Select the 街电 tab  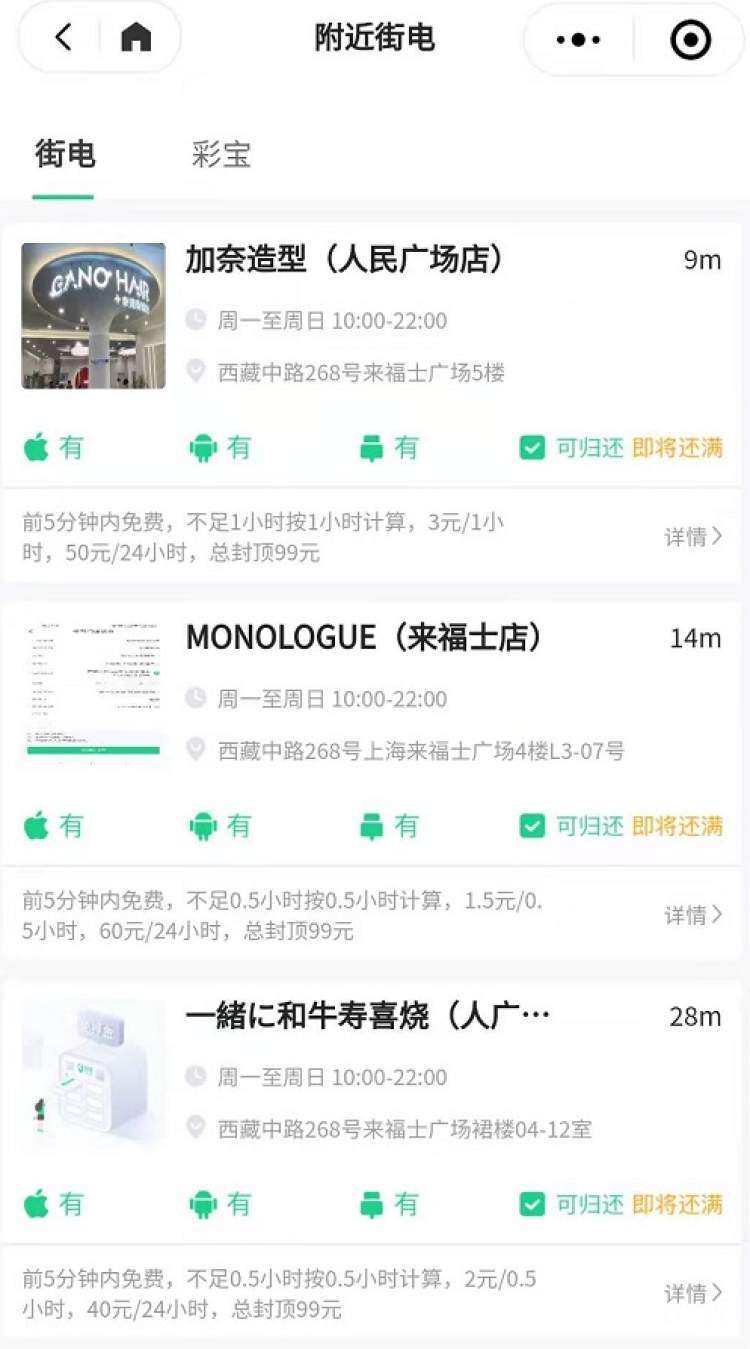click(x=65, y=155)
